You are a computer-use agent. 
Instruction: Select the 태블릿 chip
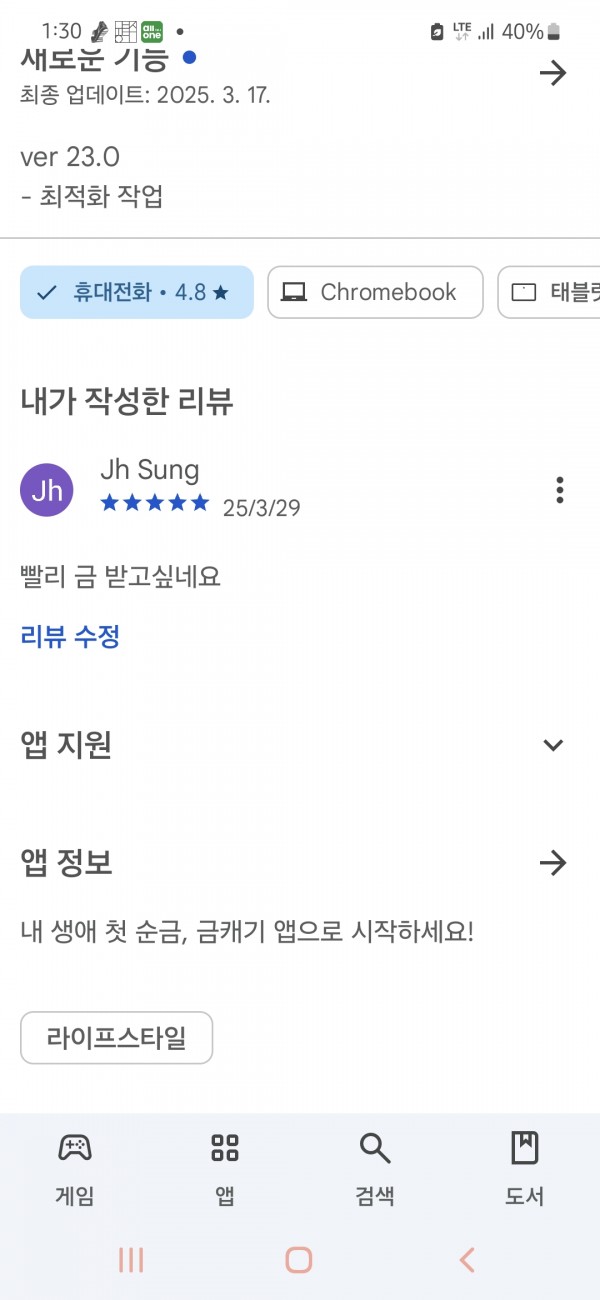549,292
